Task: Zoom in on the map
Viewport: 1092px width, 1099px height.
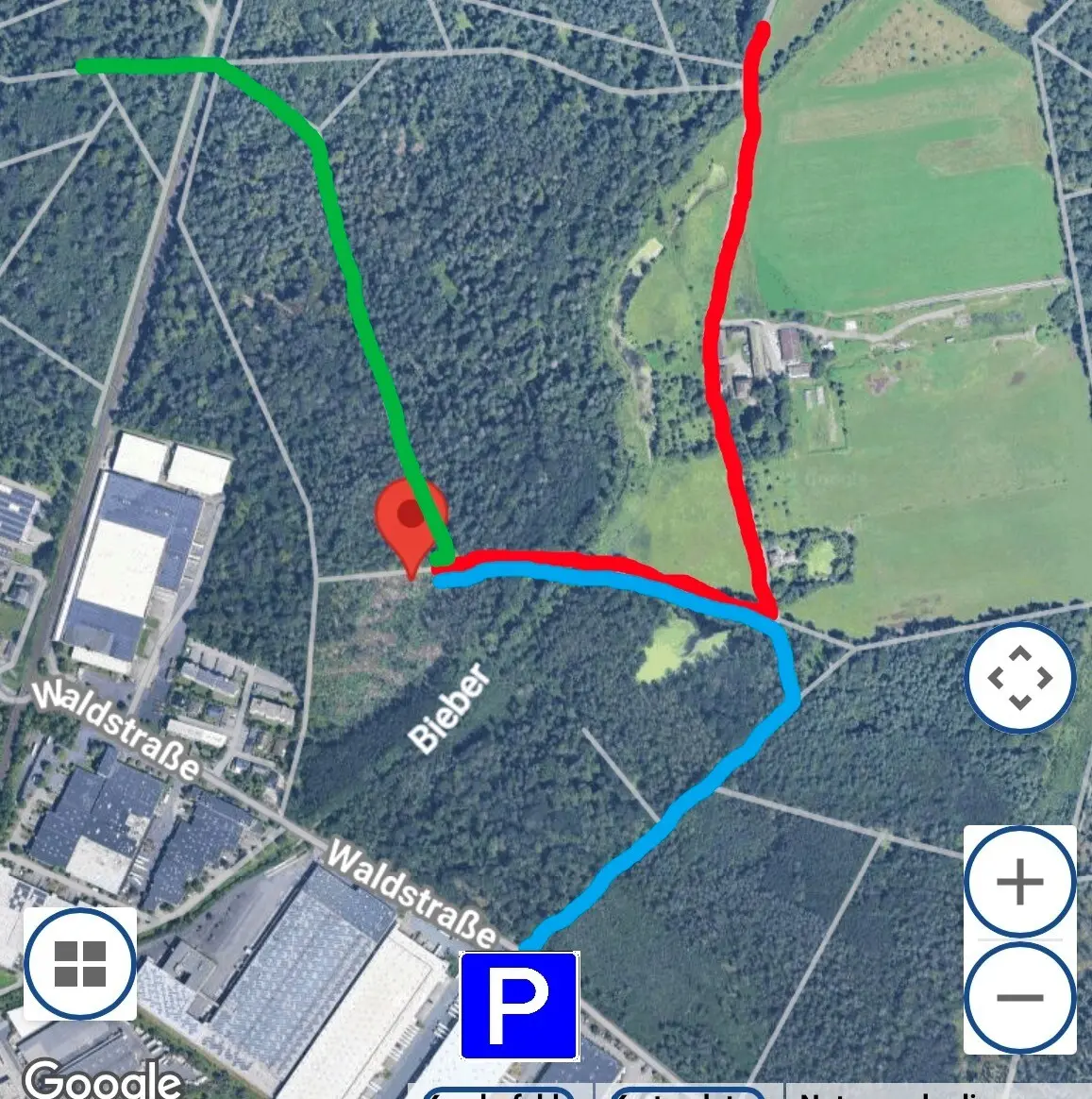Action: point(1019,882)
